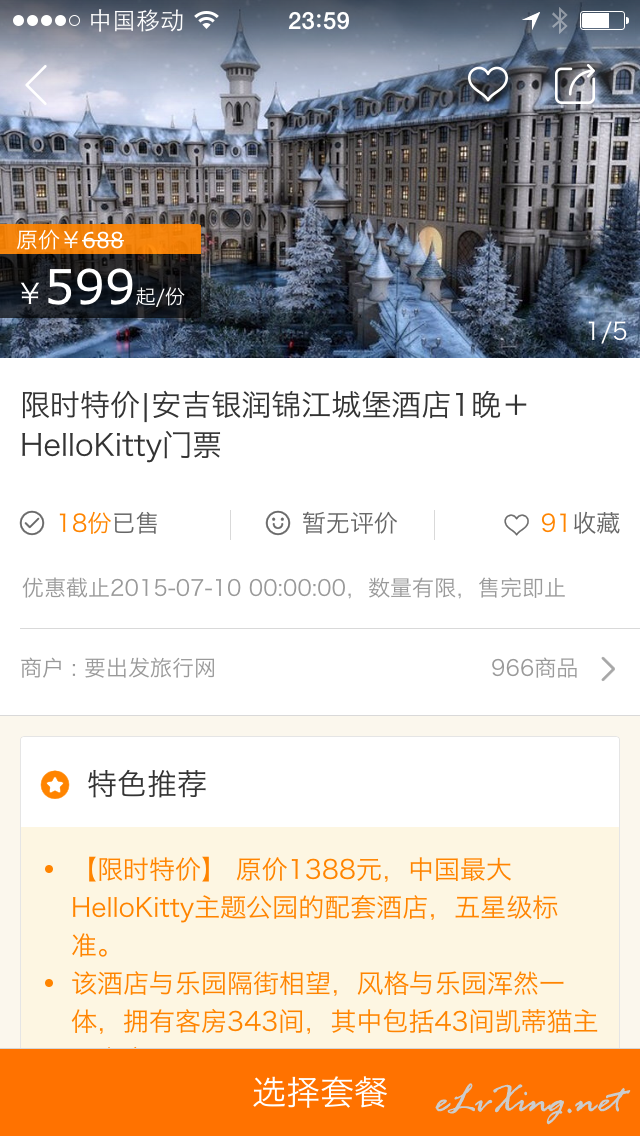The width and height of the screenshot is (640, 1136).
Task: Share this hotel package
Action: click(x=575, y=84)
